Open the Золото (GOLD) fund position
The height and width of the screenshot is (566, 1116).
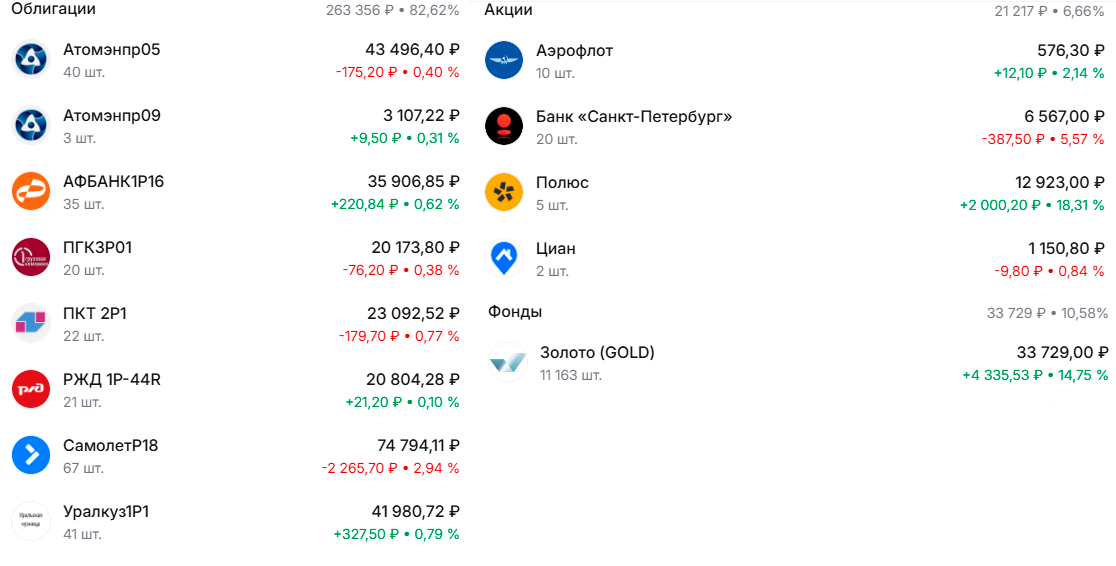pos(597,353)
